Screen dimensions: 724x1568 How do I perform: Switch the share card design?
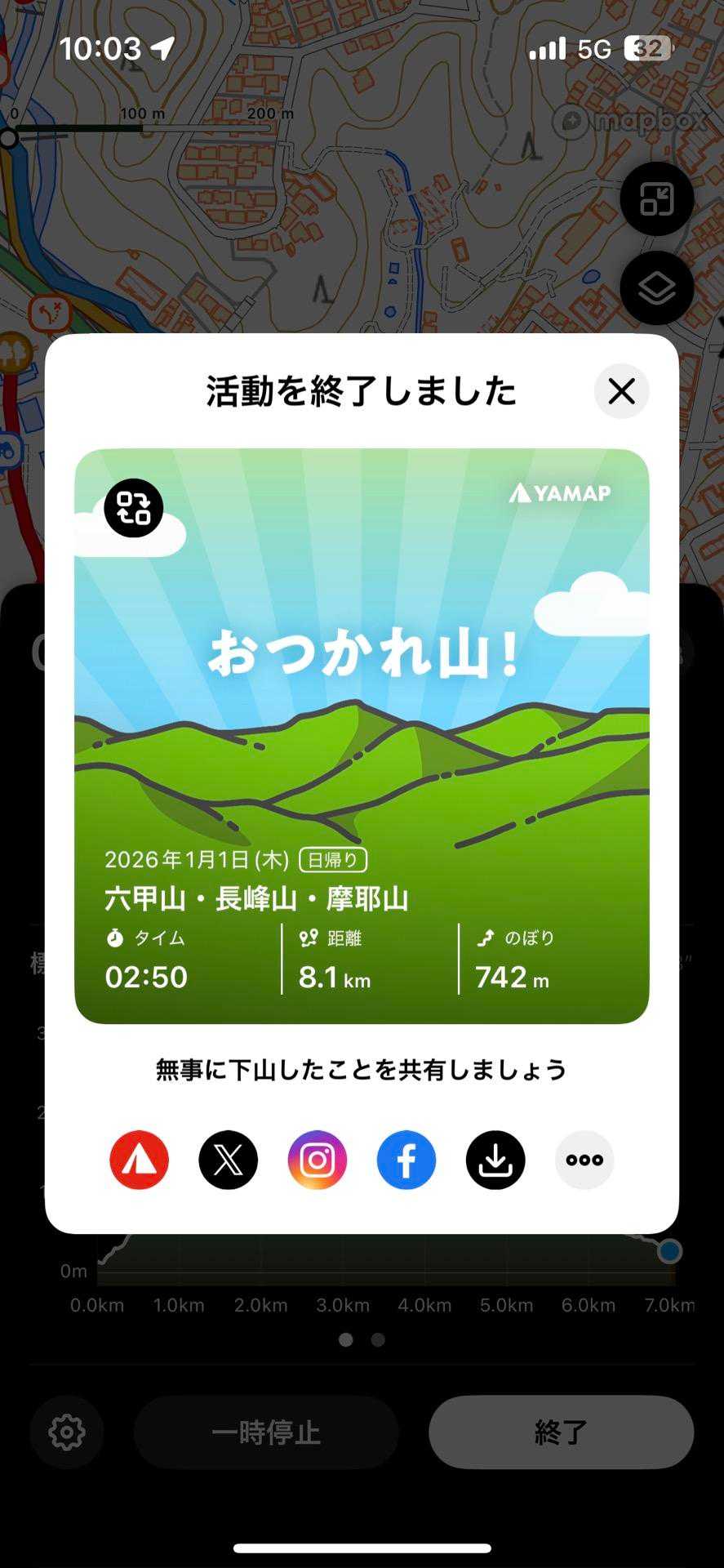click(134, 508)
